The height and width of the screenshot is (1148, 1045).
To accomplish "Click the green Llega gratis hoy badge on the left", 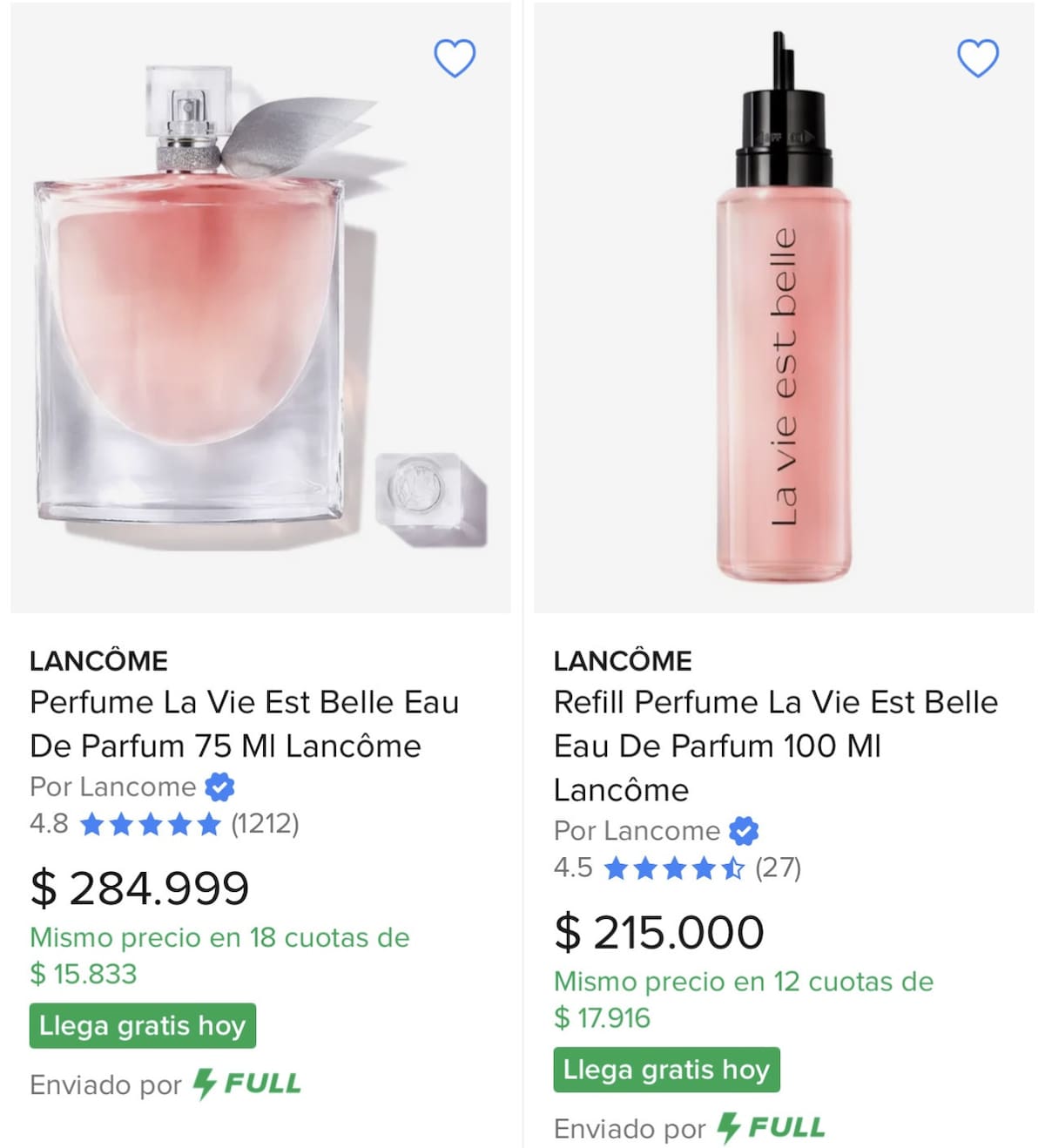I will tap(142, 1026).
